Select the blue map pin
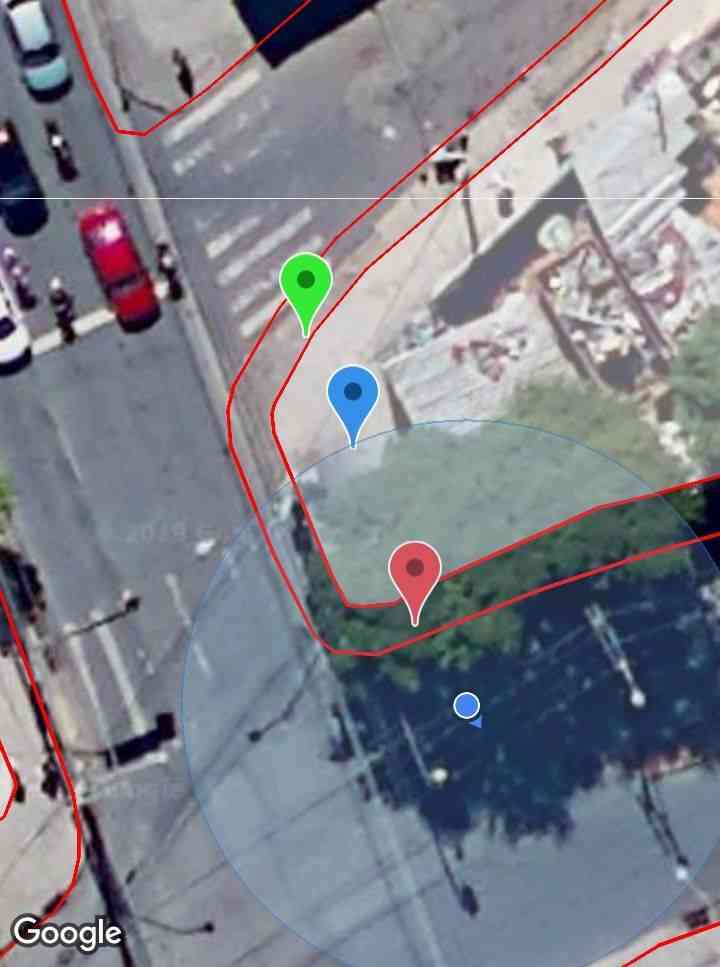 [x=352, y=395]
